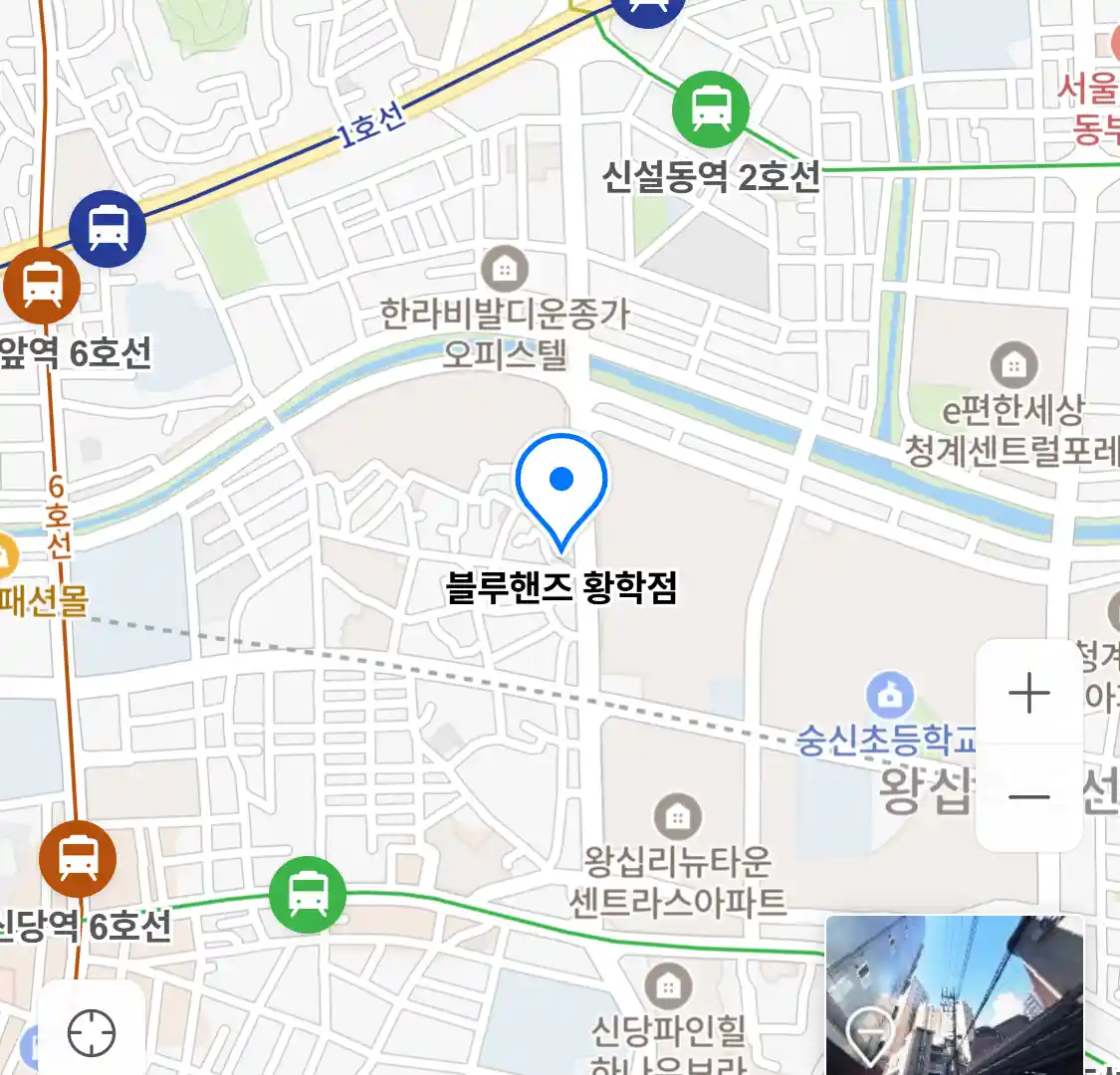Zoom out with the minus button
This screenshot has width=1120, height=1075.
coord(1028,796)
